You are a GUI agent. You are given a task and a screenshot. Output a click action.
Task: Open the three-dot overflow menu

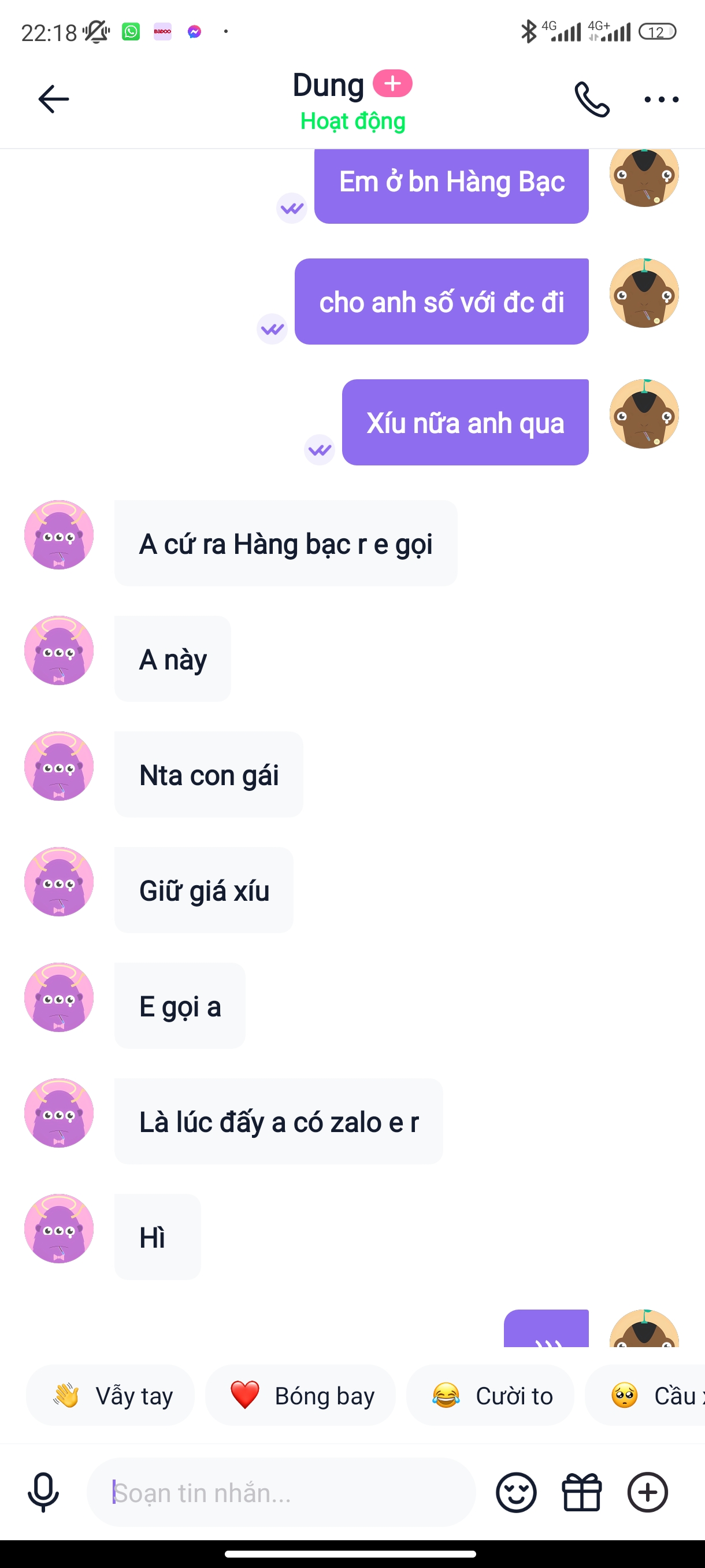(661, 99)
